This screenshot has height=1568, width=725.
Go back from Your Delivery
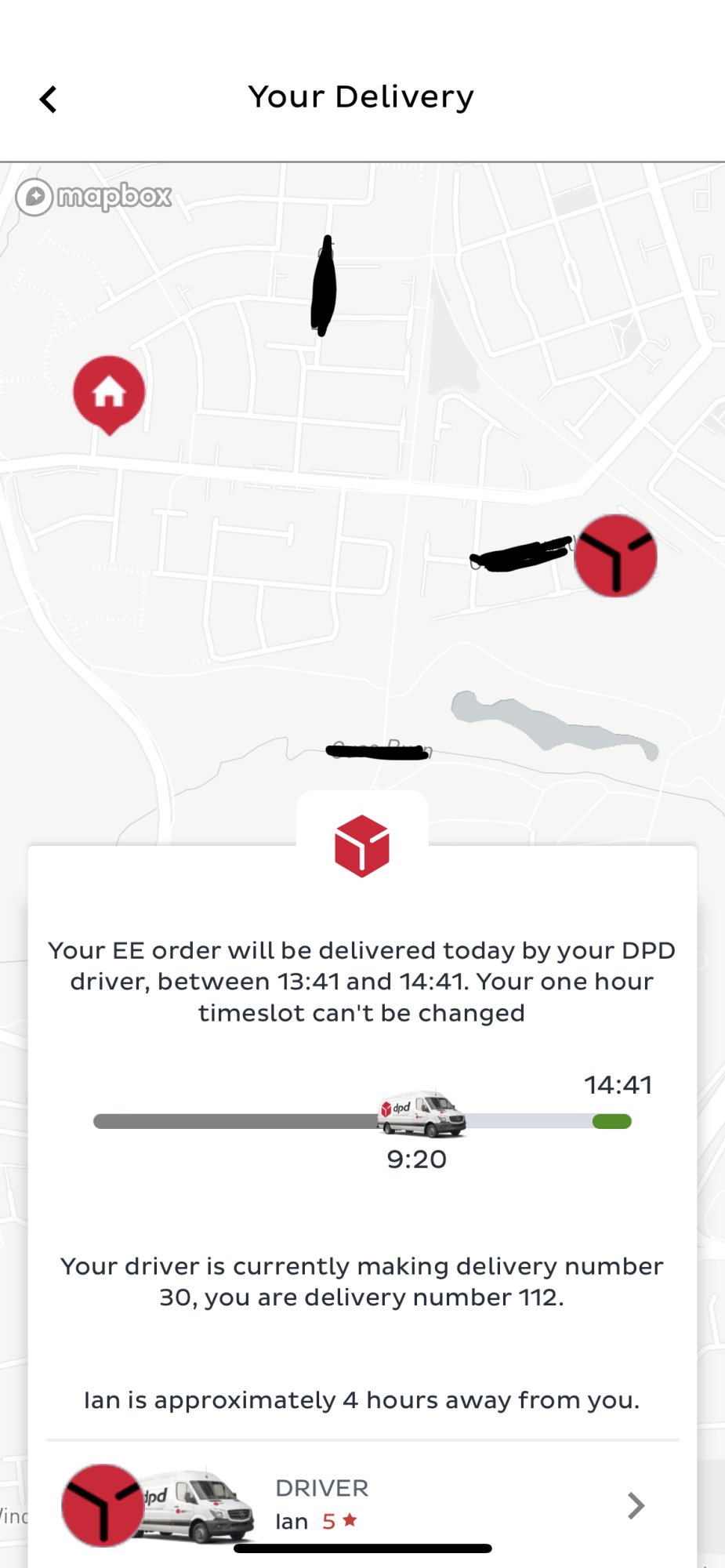click(x=49, y=100)
